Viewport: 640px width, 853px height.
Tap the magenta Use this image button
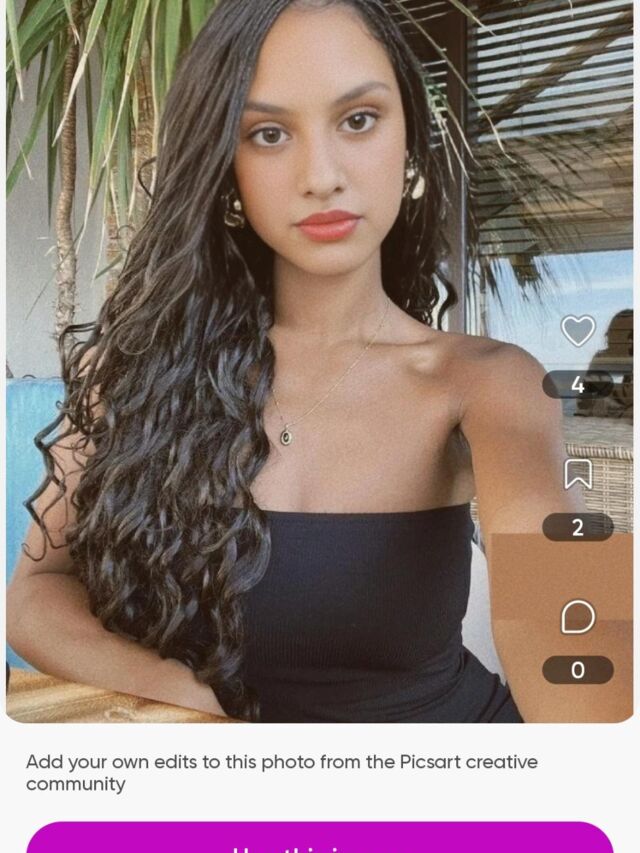point(319,839)
